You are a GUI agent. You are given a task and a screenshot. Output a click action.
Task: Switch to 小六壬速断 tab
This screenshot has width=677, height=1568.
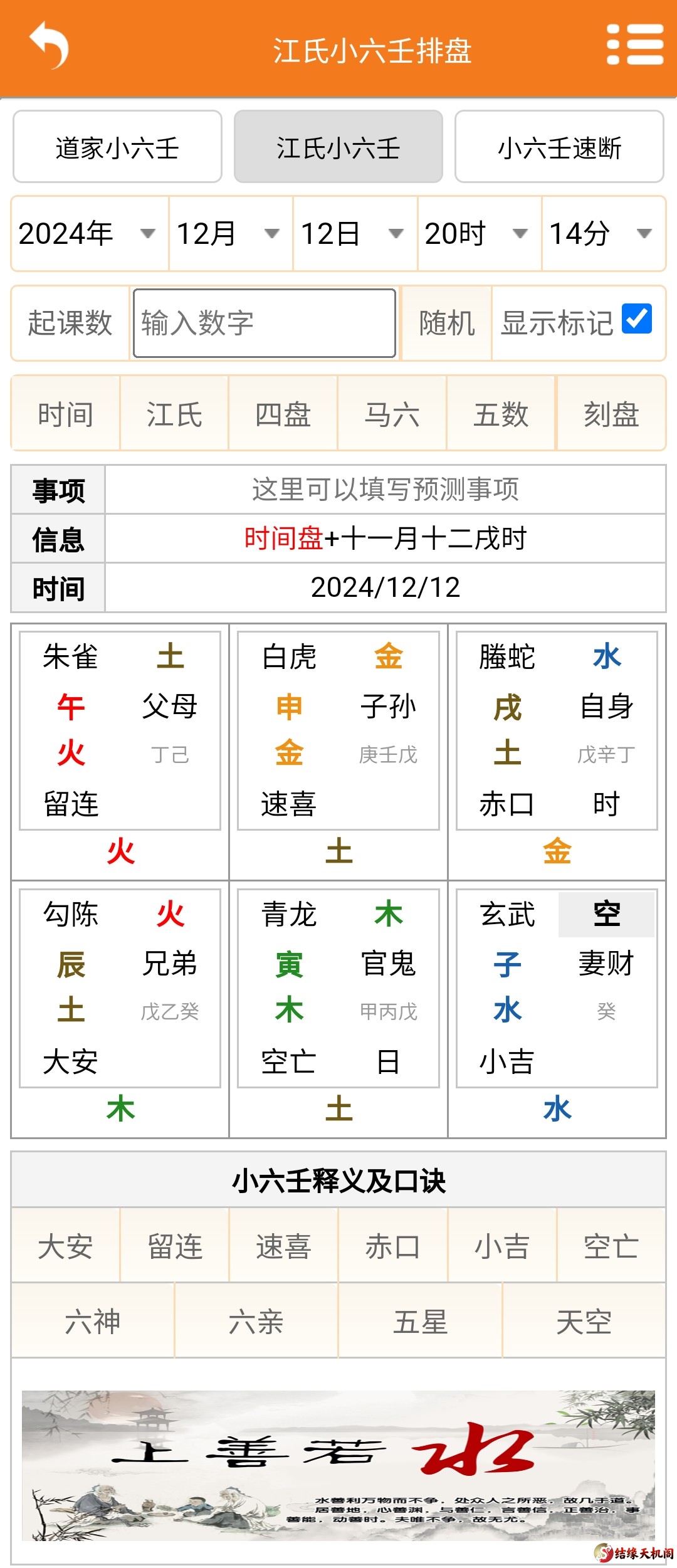point(559,147)
